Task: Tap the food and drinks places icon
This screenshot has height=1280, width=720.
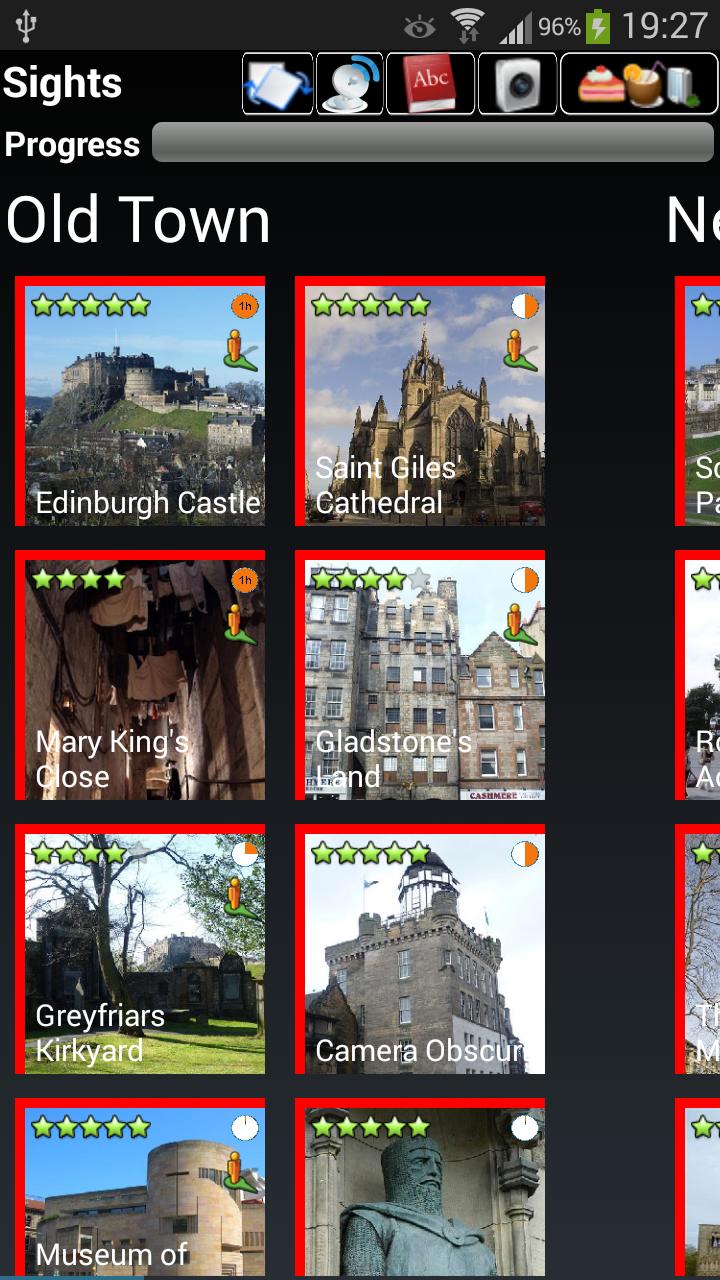Action: [637, 84]
